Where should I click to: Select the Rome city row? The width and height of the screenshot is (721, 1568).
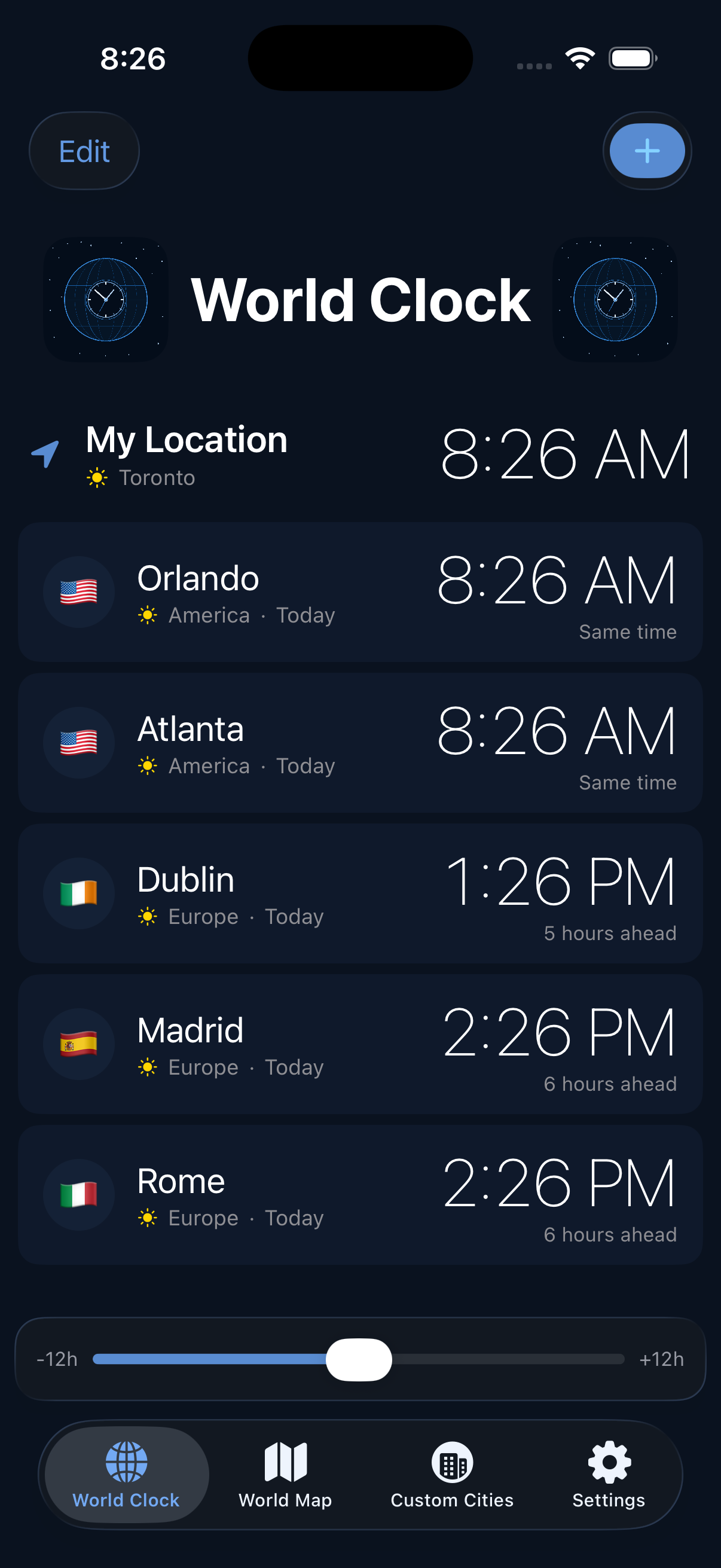coord(360,1194)
